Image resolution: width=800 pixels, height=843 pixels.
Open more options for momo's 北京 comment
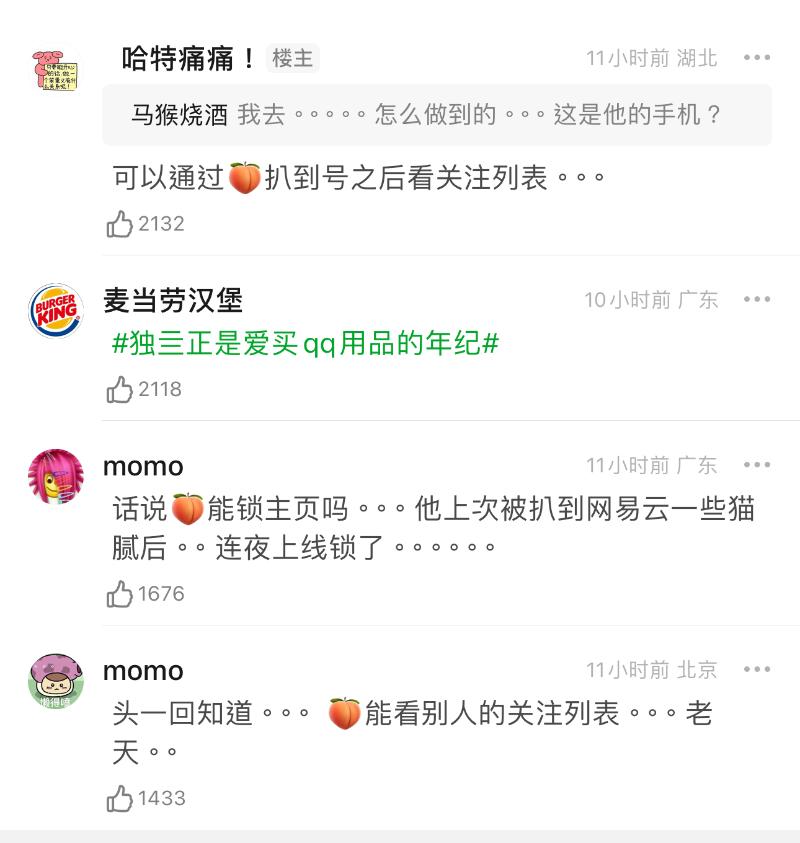coord(757,669)
